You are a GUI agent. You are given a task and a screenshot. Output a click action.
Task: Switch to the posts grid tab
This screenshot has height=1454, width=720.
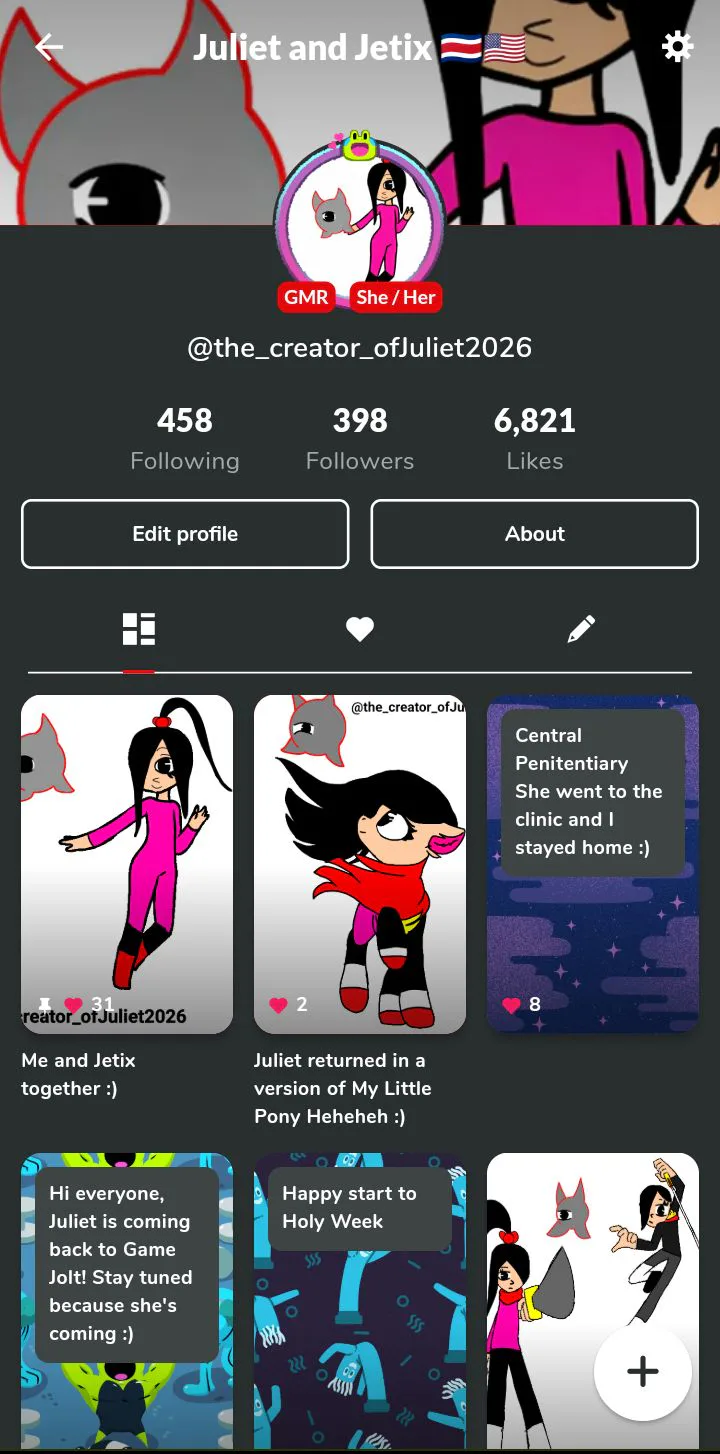coord(139,629)
